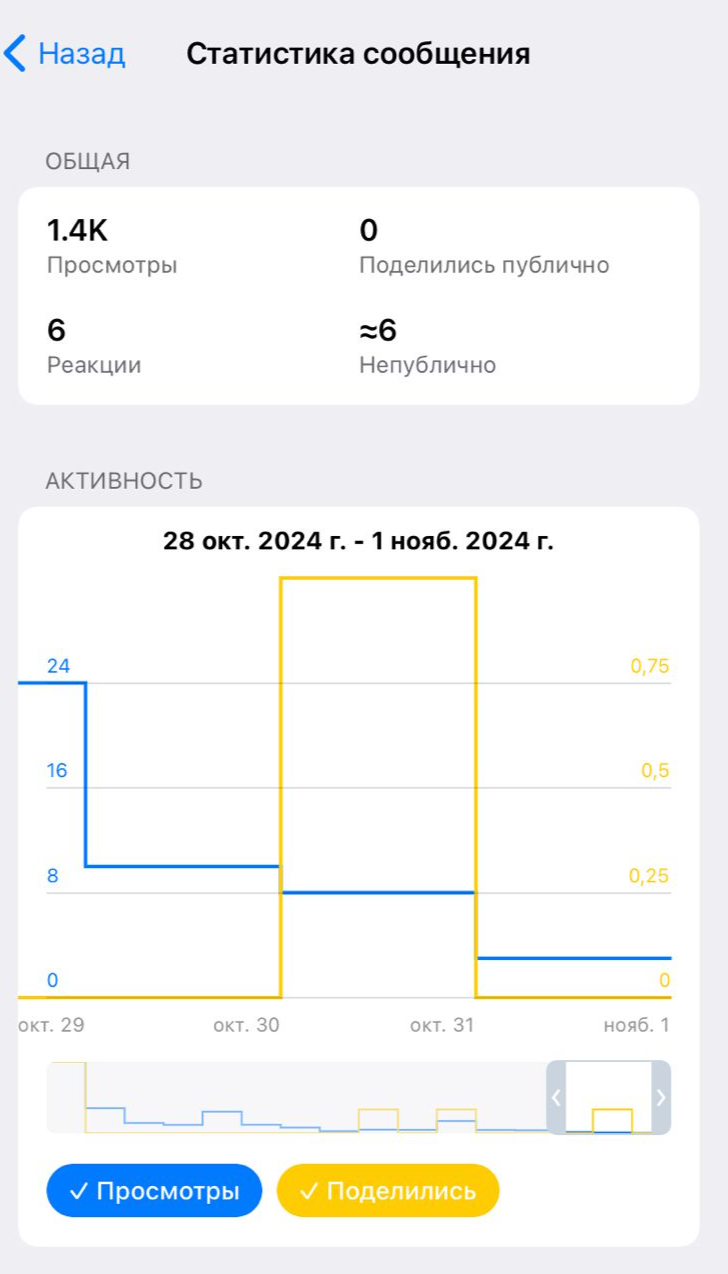
Task: Go back with the Назад button
Action: pyautogui.click(x=66, y=53)
